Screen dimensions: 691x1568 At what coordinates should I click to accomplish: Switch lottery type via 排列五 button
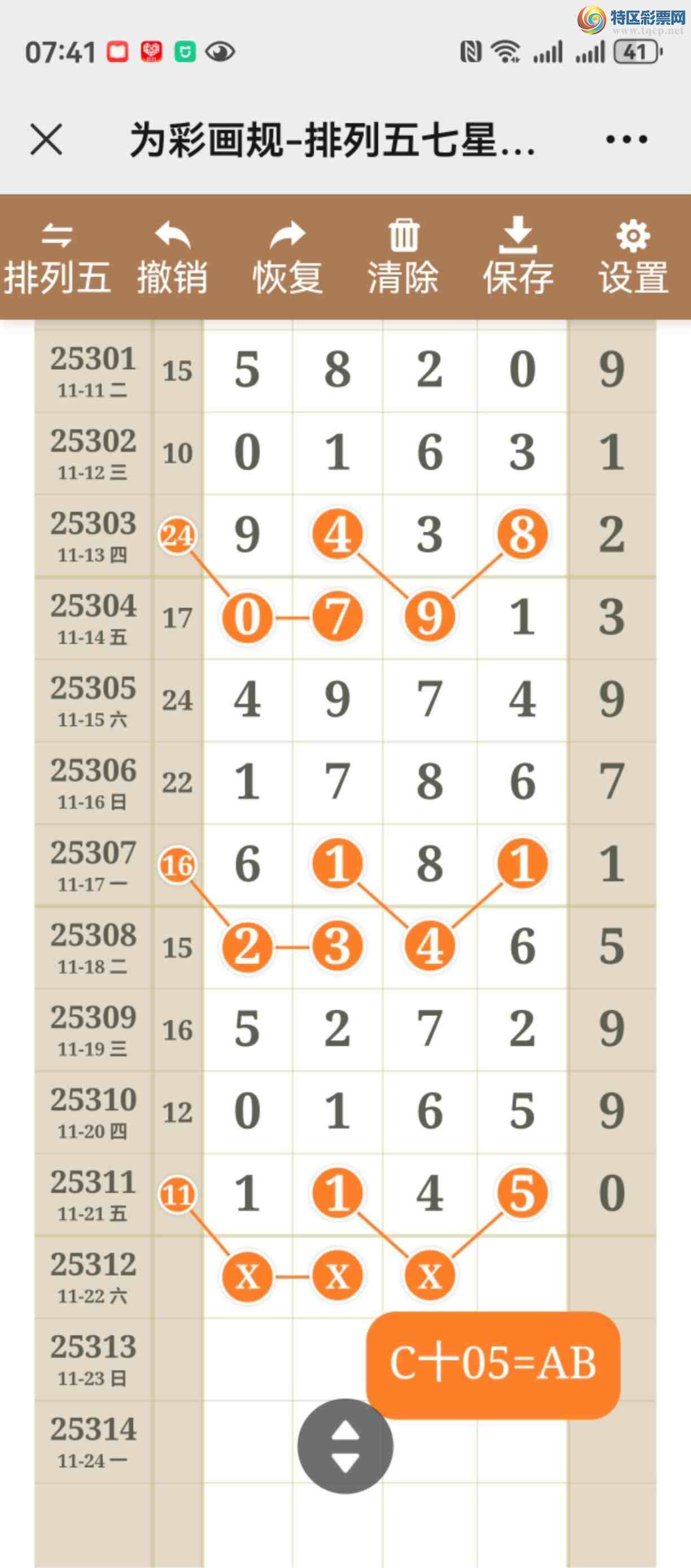pos(57,258)
